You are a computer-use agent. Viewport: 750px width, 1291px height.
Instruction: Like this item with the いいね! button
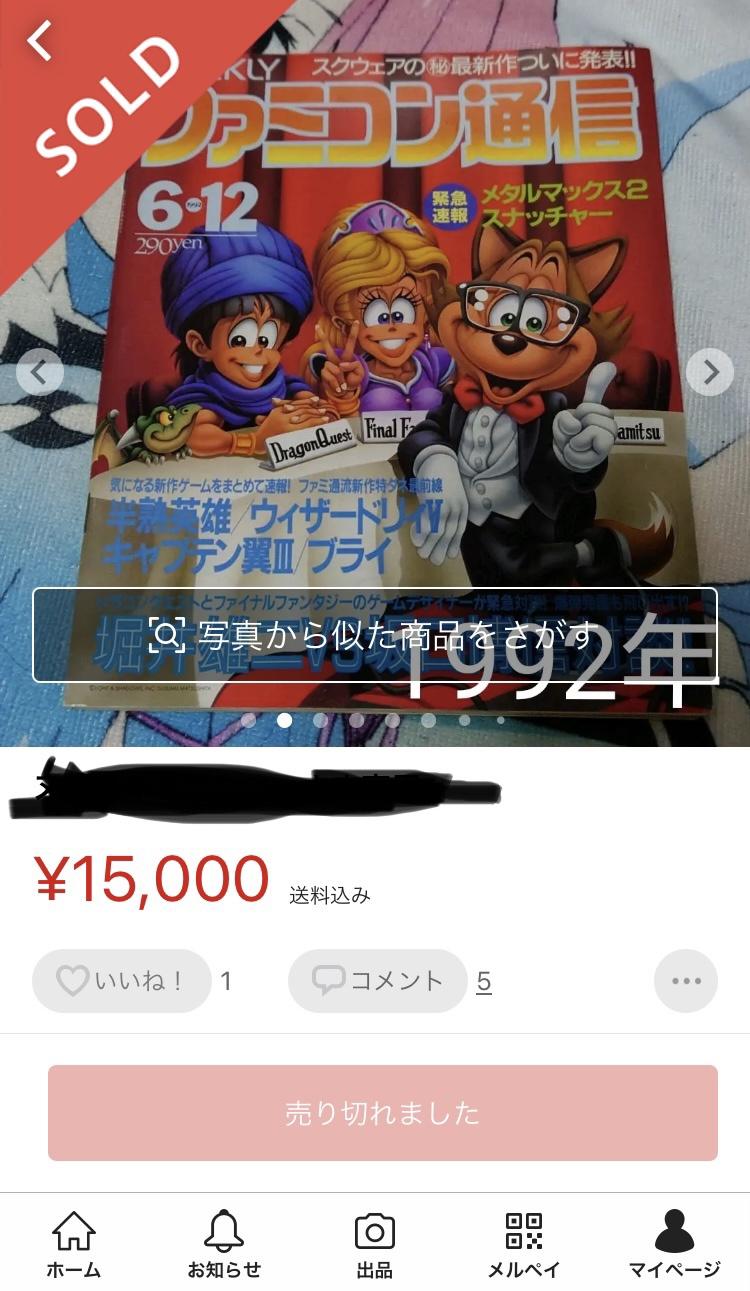click(121, 981)
